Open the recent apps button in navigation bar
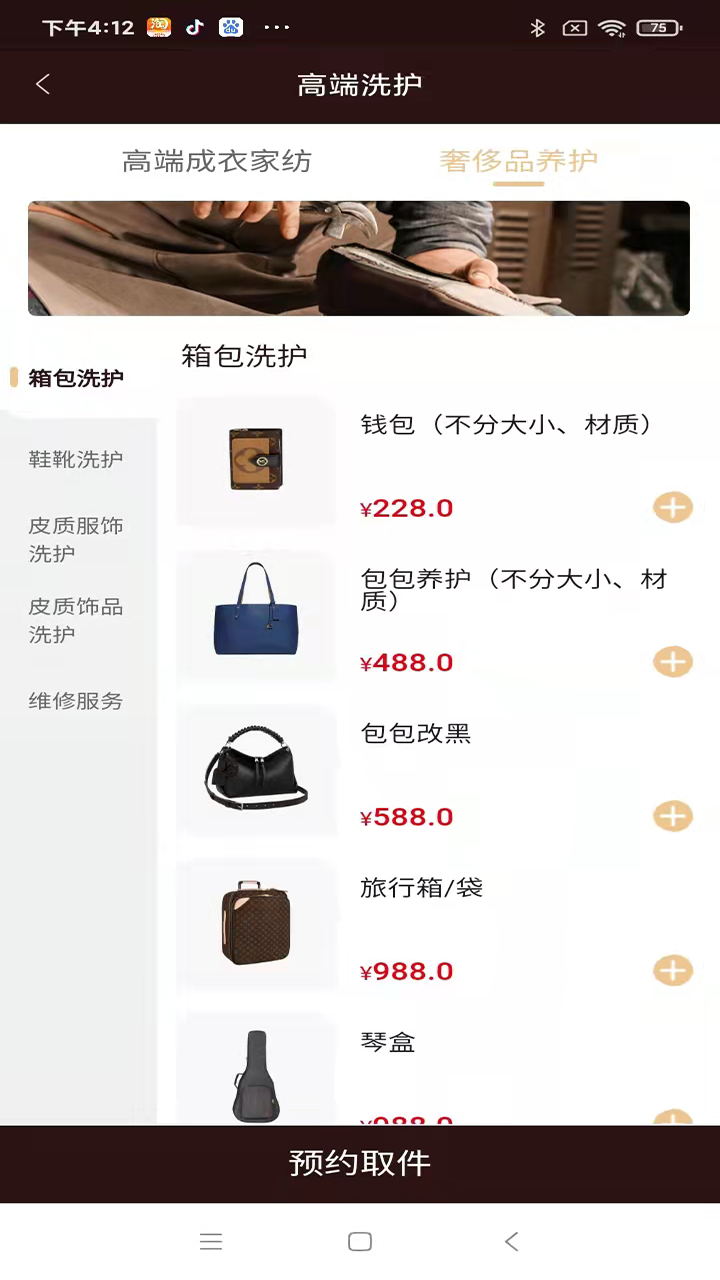Viewport: 720px width, 1280px height. coord(211,1241)
